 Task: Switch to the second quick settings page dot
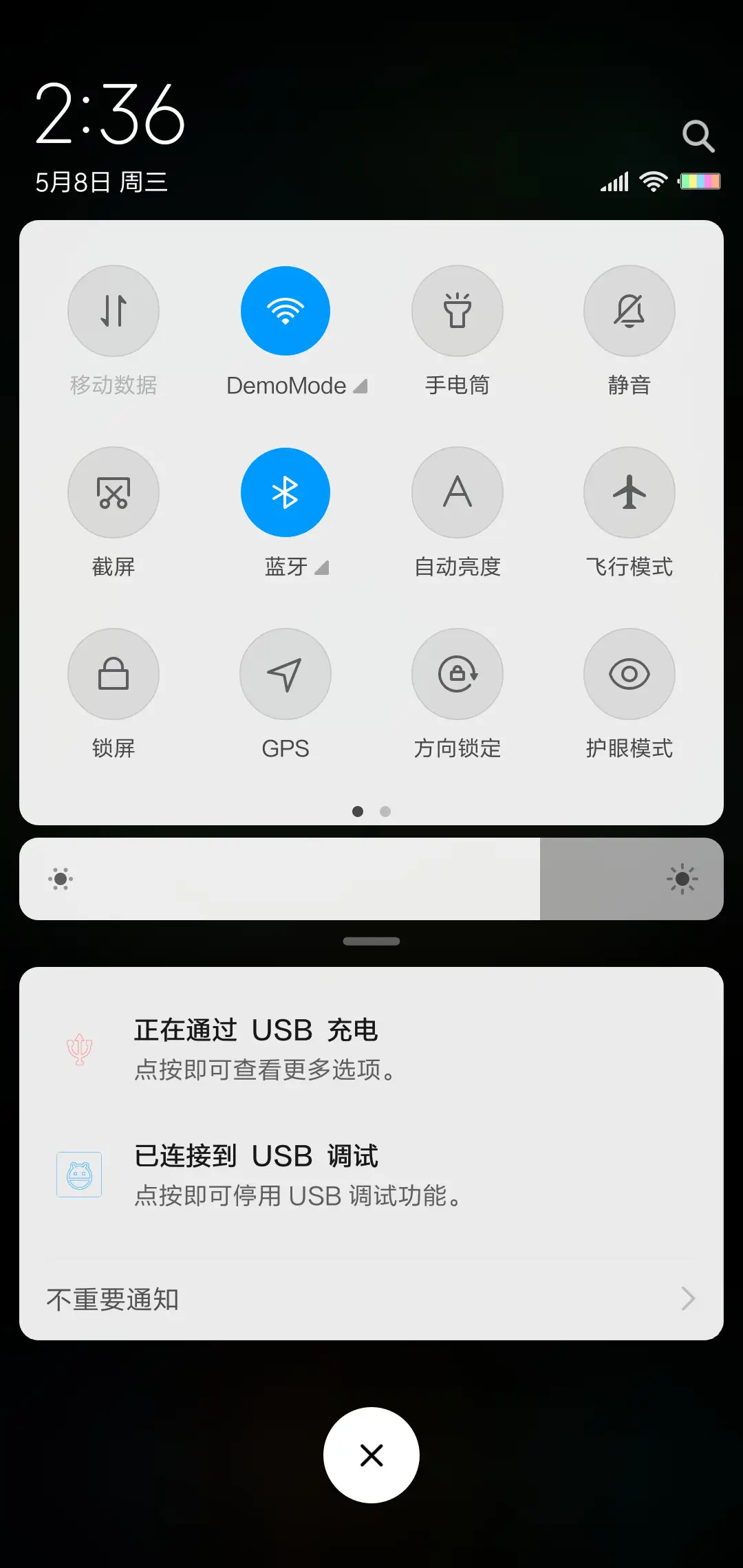click(385, 812)
